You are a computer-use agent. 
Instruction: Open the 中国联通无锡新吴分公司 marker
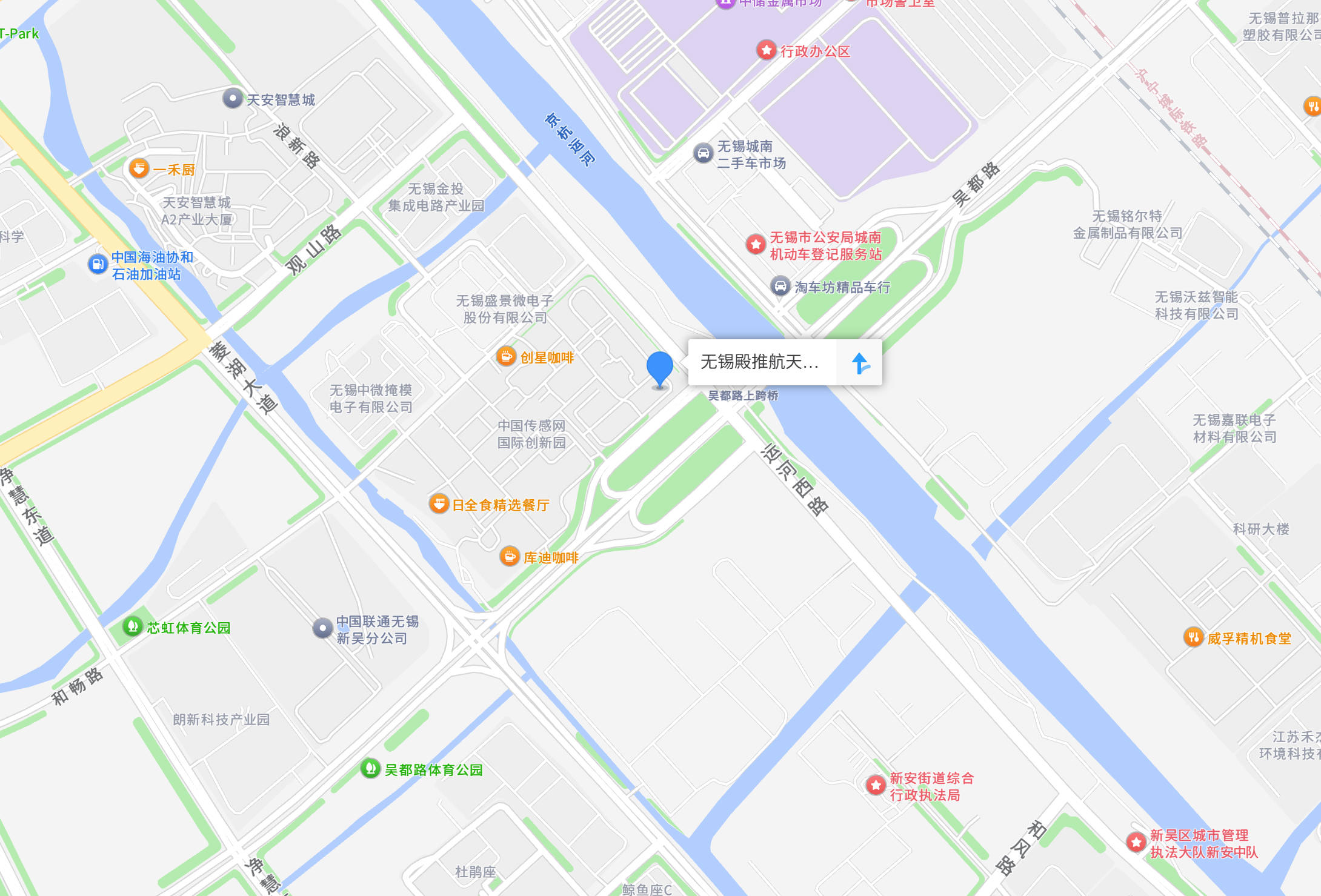[322, 628]
